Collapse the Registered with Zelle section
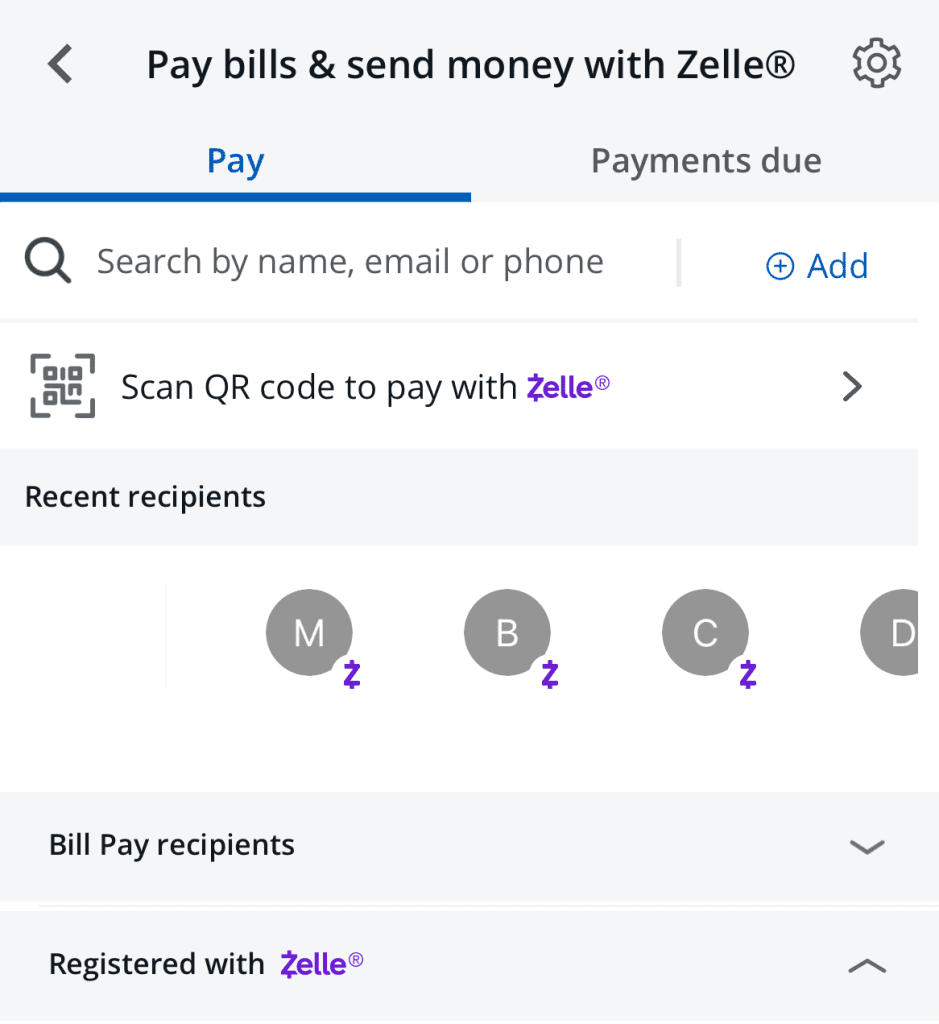This screenshot has height=1024, width=939. [x=866, y=965]
